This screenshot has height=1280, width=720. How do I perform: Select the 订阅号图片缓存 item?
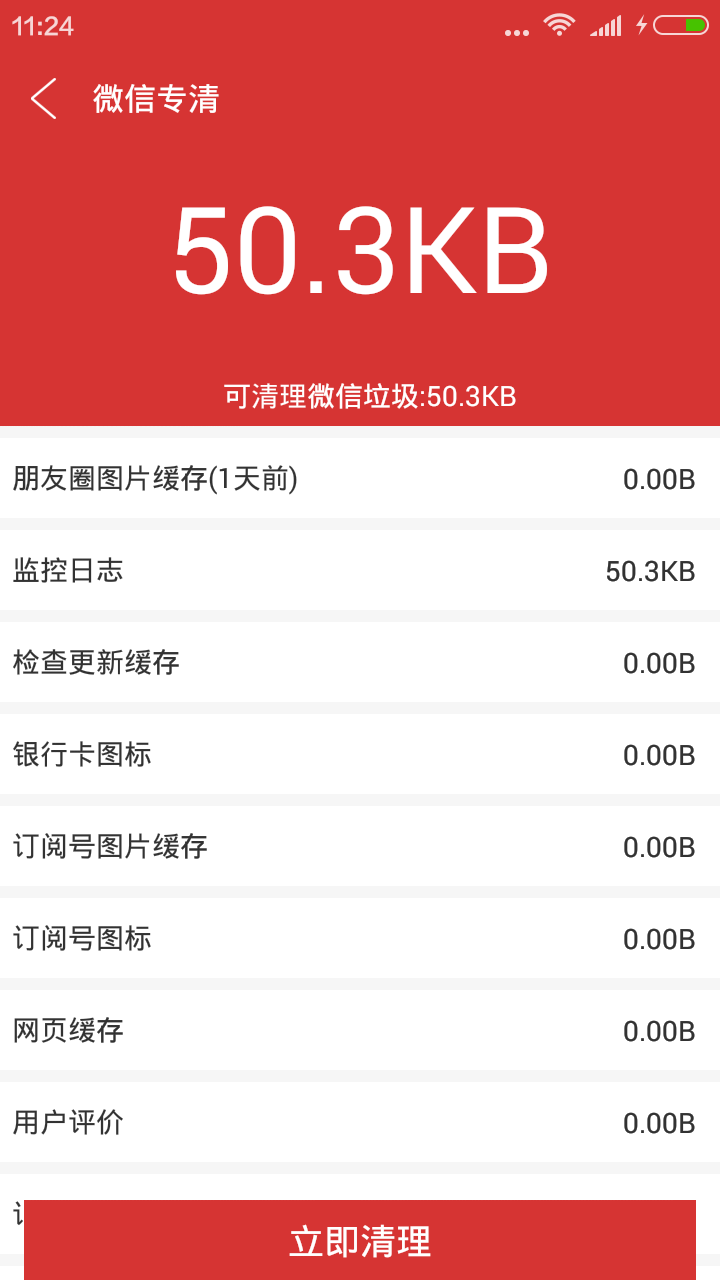pos(360,846)
